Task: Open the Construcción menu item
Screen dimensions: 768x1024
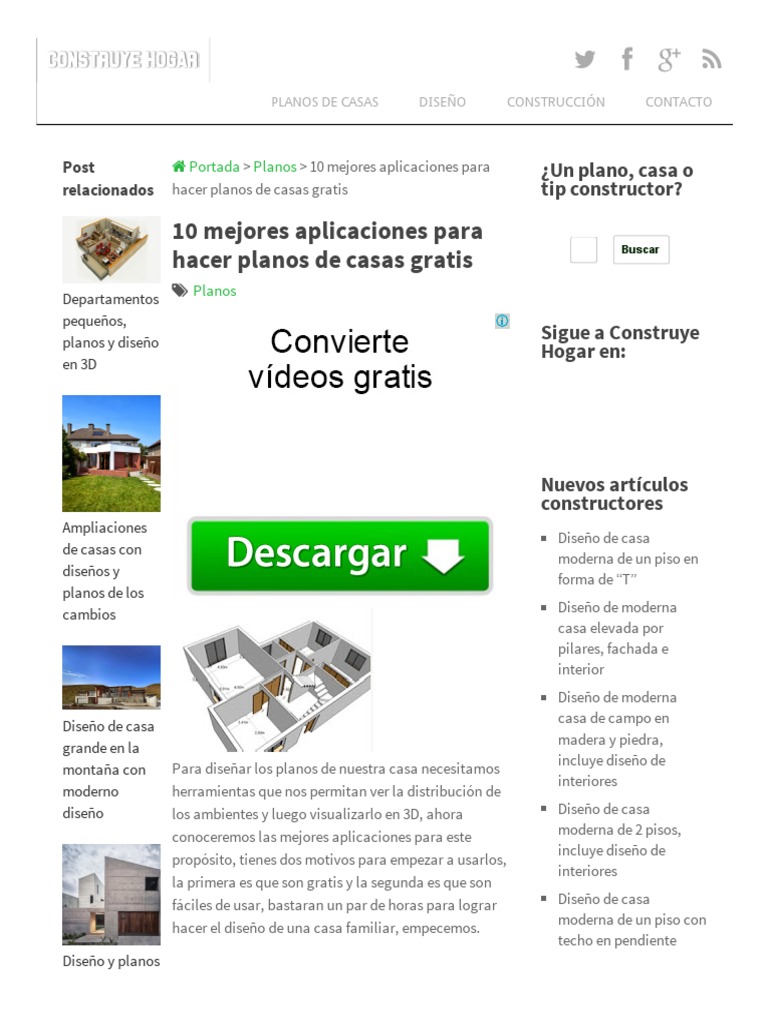Action: tap(556, 102)
